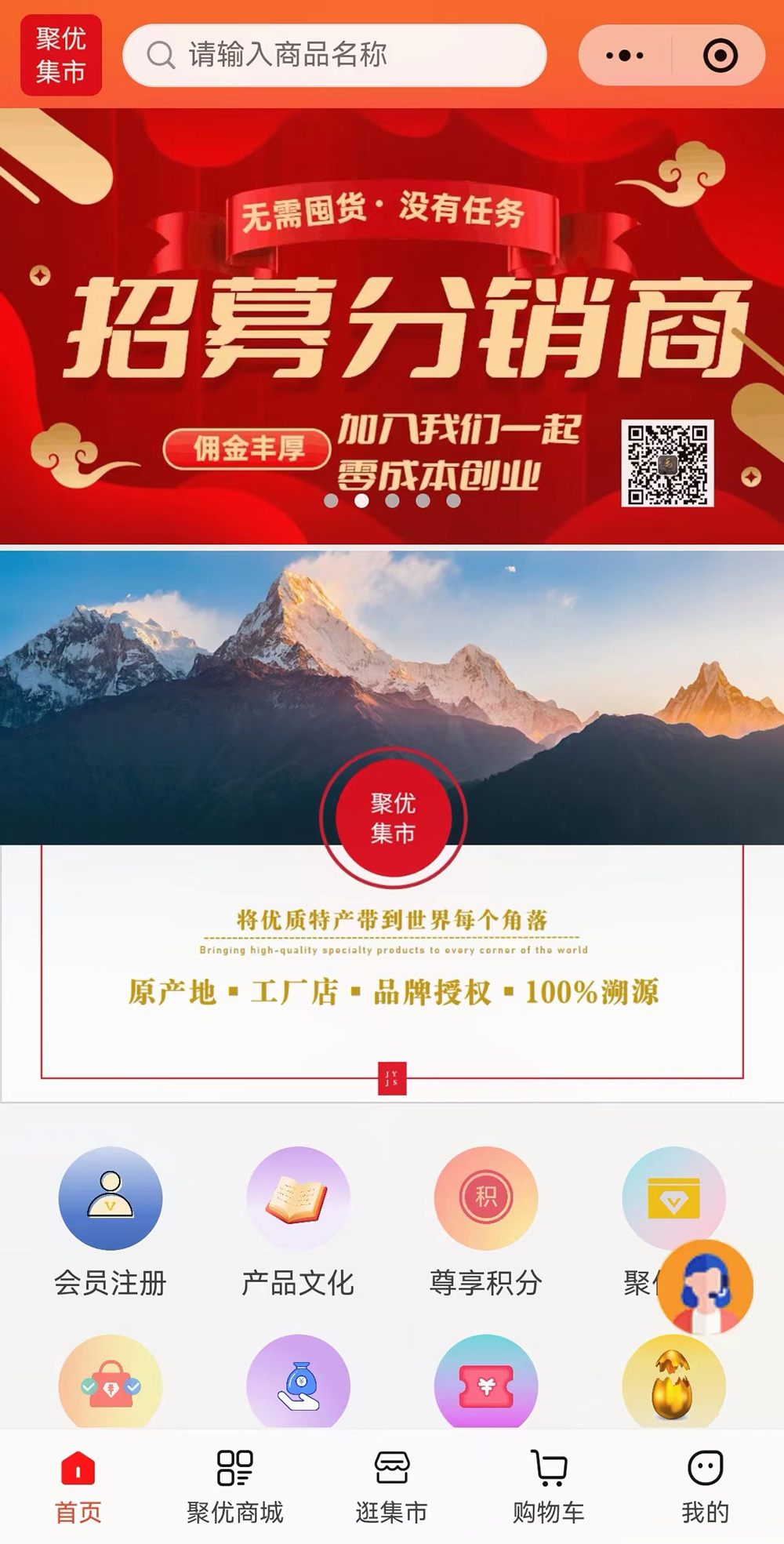Viewport: 784px width, 1544px height.
Task: Open the mini program three-dot menu
Action: point(625,56)
